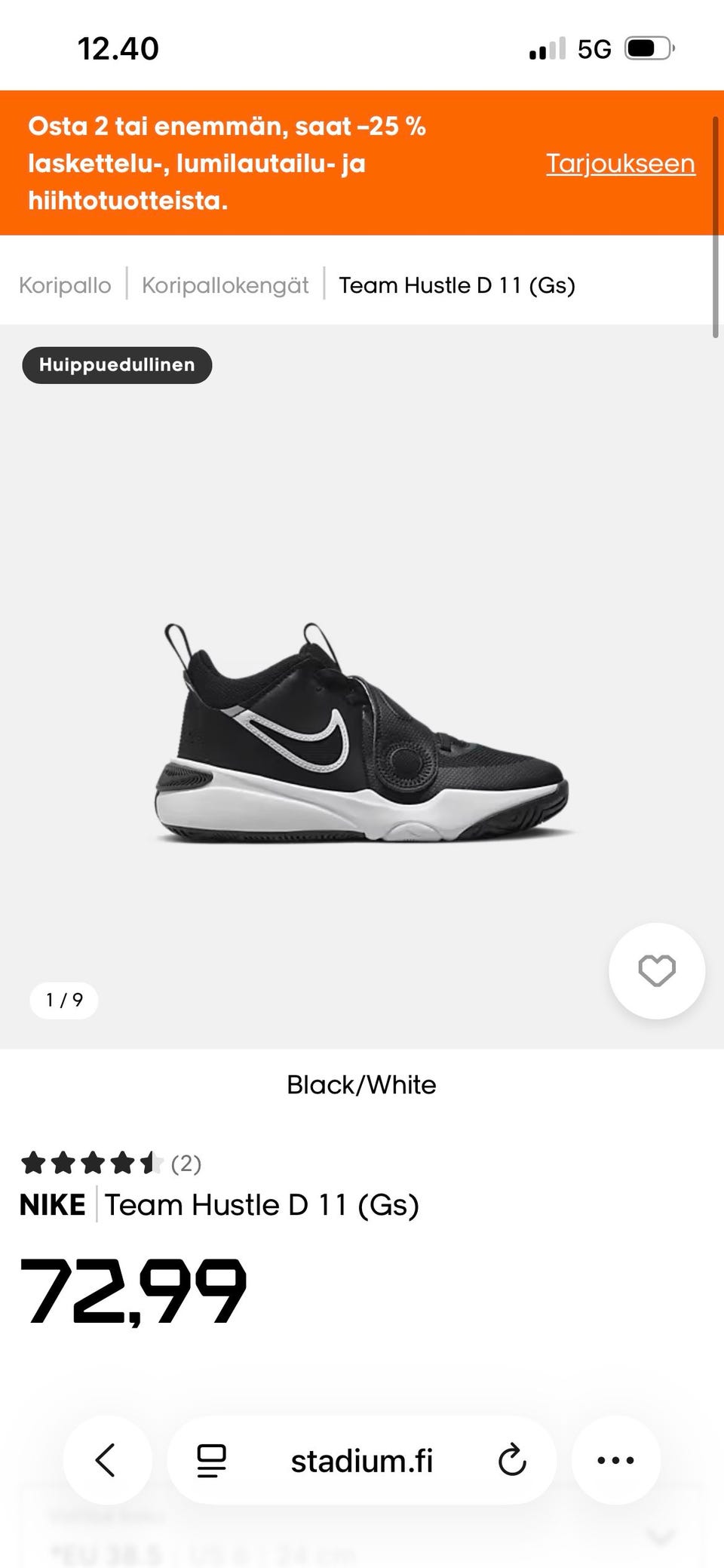Open the Tarjoukseen offer link

pyautogui.click(x=620, y=164)
